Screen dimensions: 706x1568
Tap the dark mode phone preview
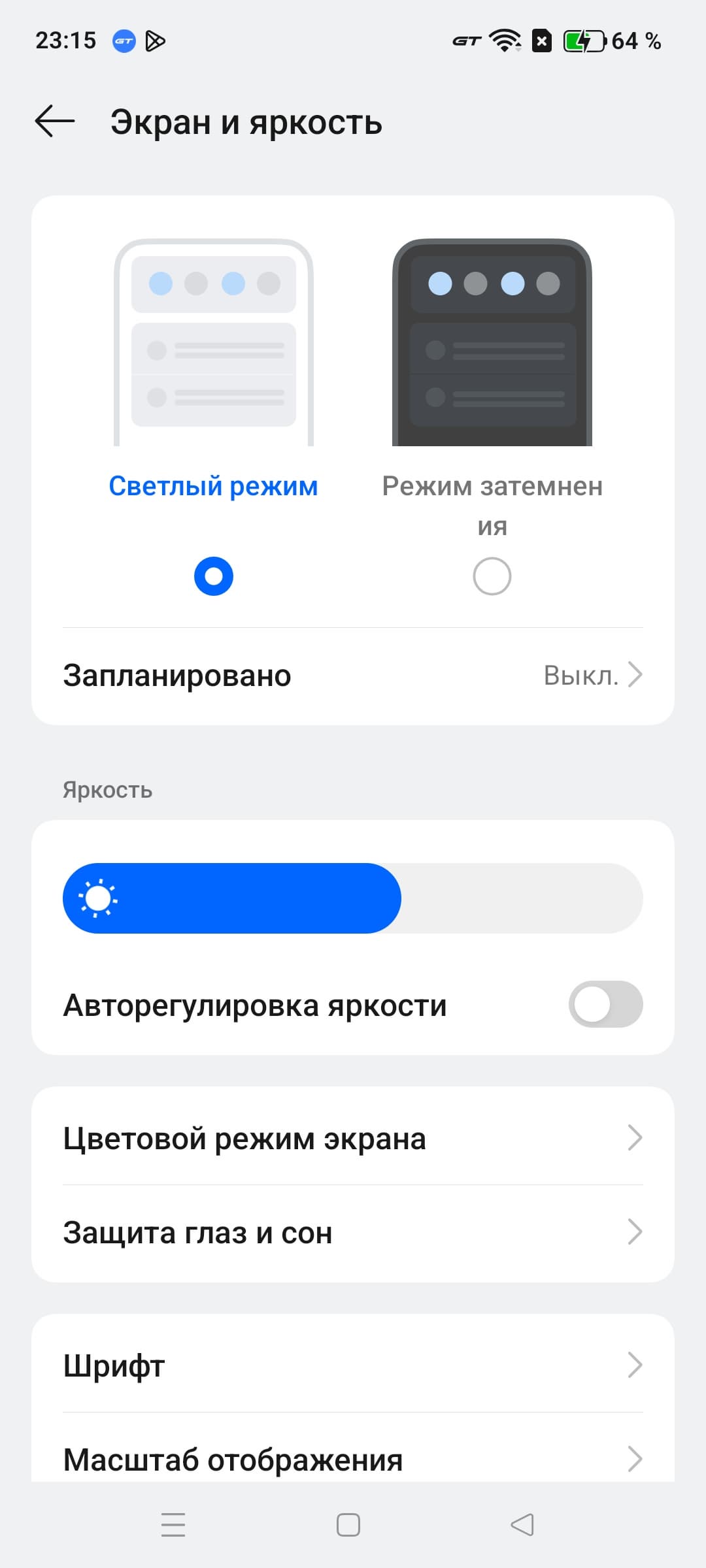point(492,343)
